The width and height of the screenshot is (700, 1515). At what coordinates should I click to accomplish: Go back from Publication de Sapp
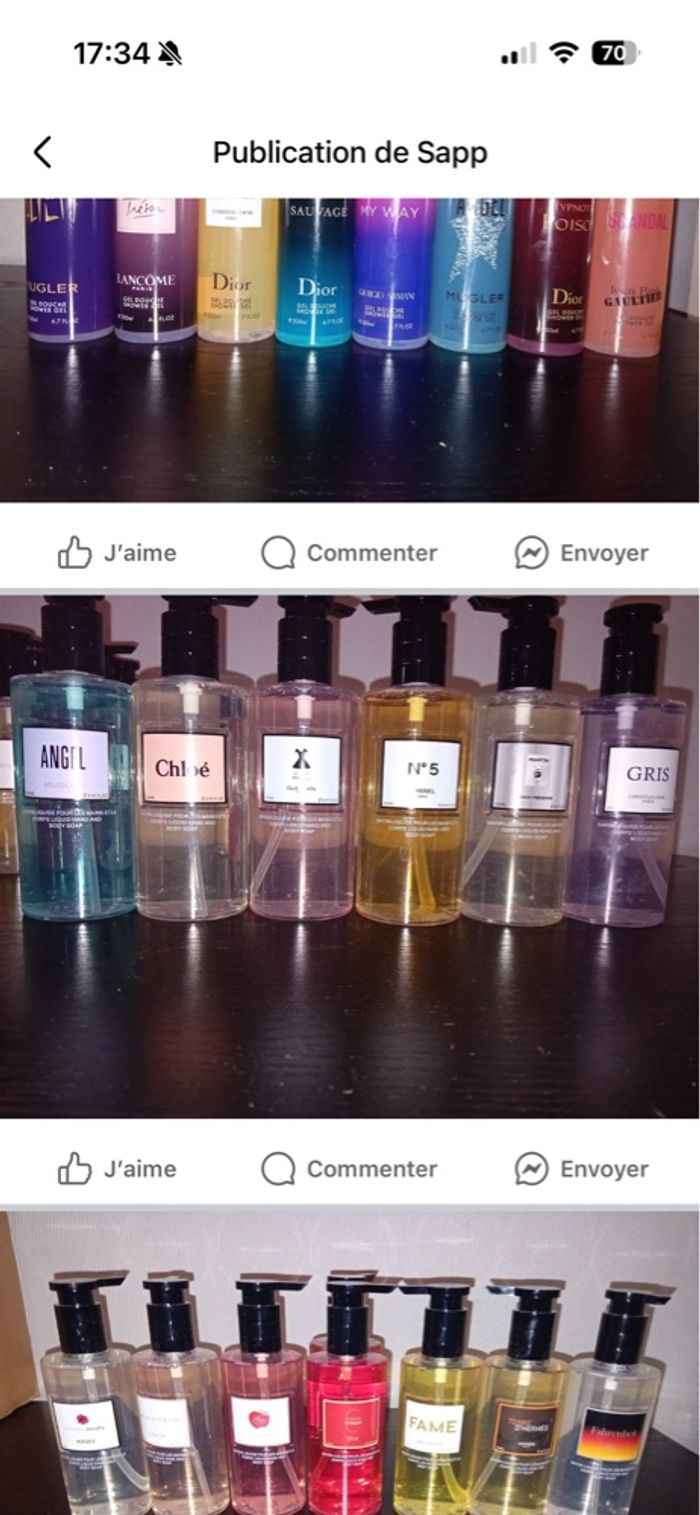42,152
